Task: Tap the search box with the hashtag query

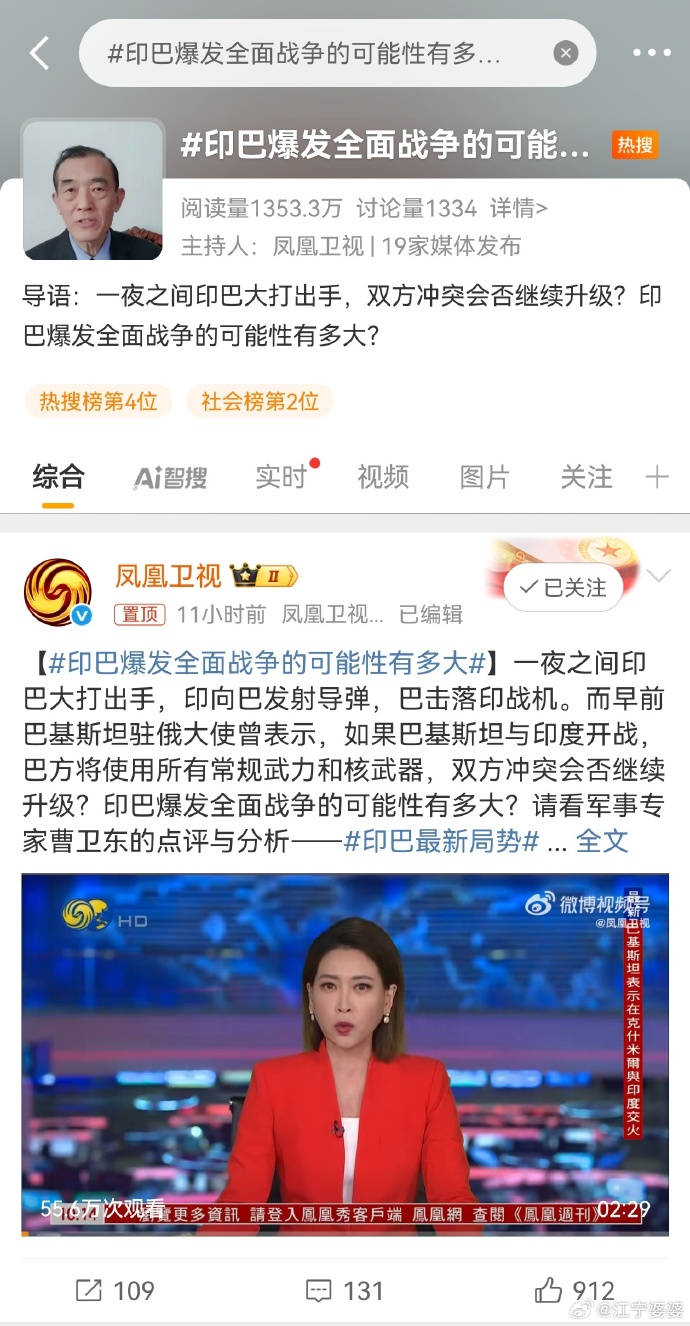Action: pyautogui.click(x=310, y=53)
